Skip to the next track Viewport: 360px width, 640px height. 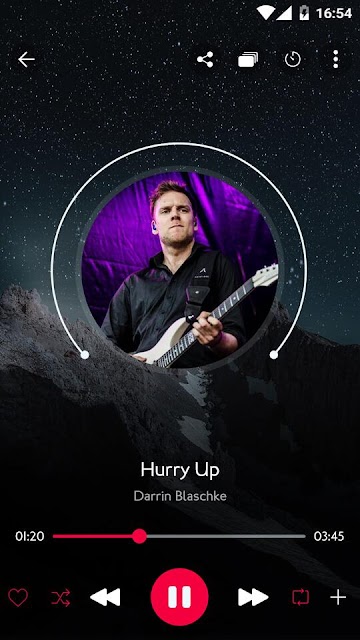pyautogui.click(x=253, y=597)
